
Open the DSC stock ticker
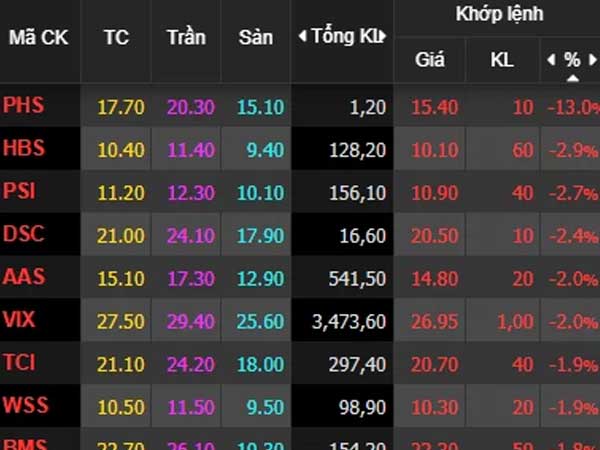click(x=24, y=234)
